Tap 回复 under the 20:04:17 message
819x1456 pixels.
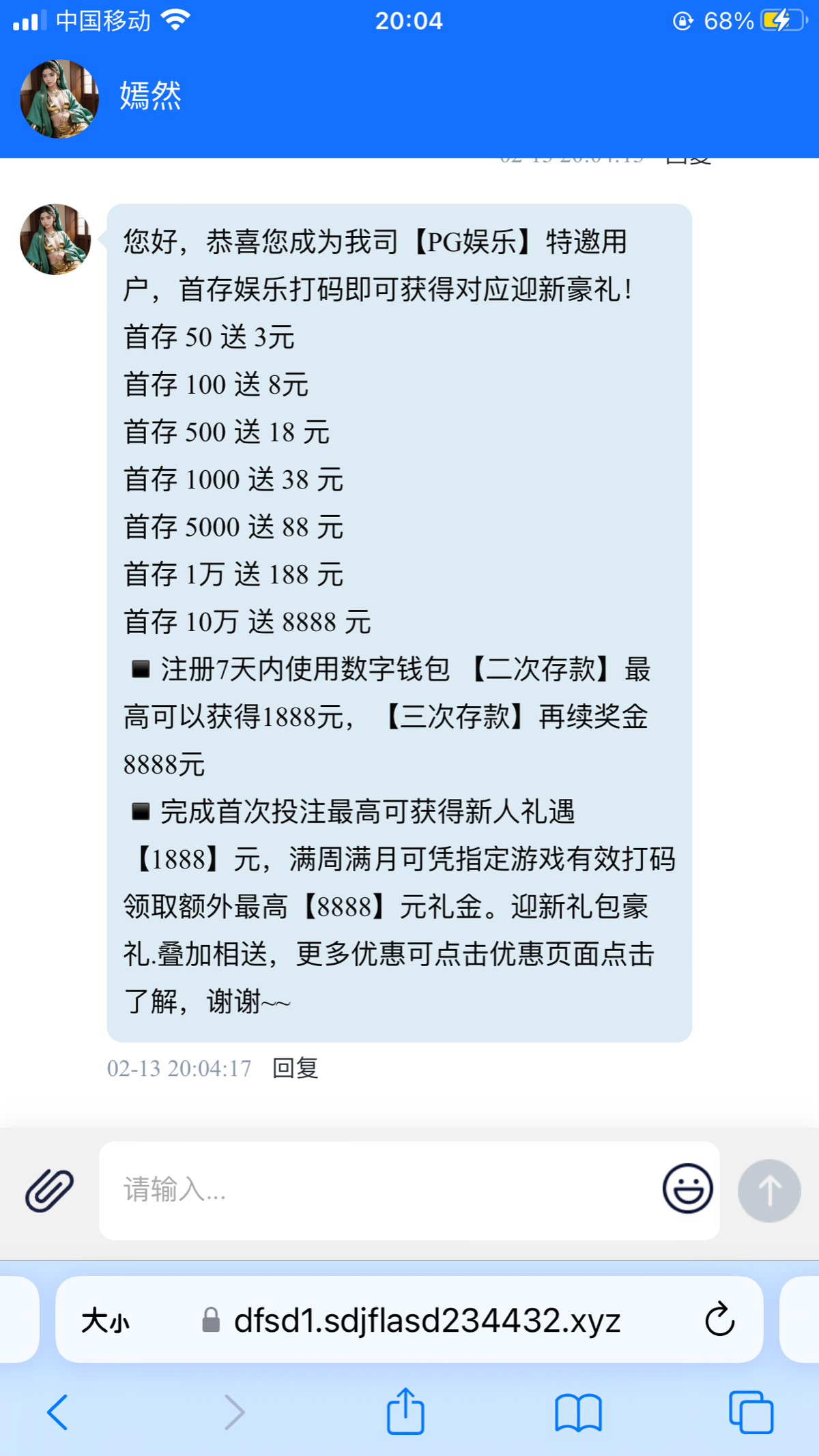point(295,1068)
